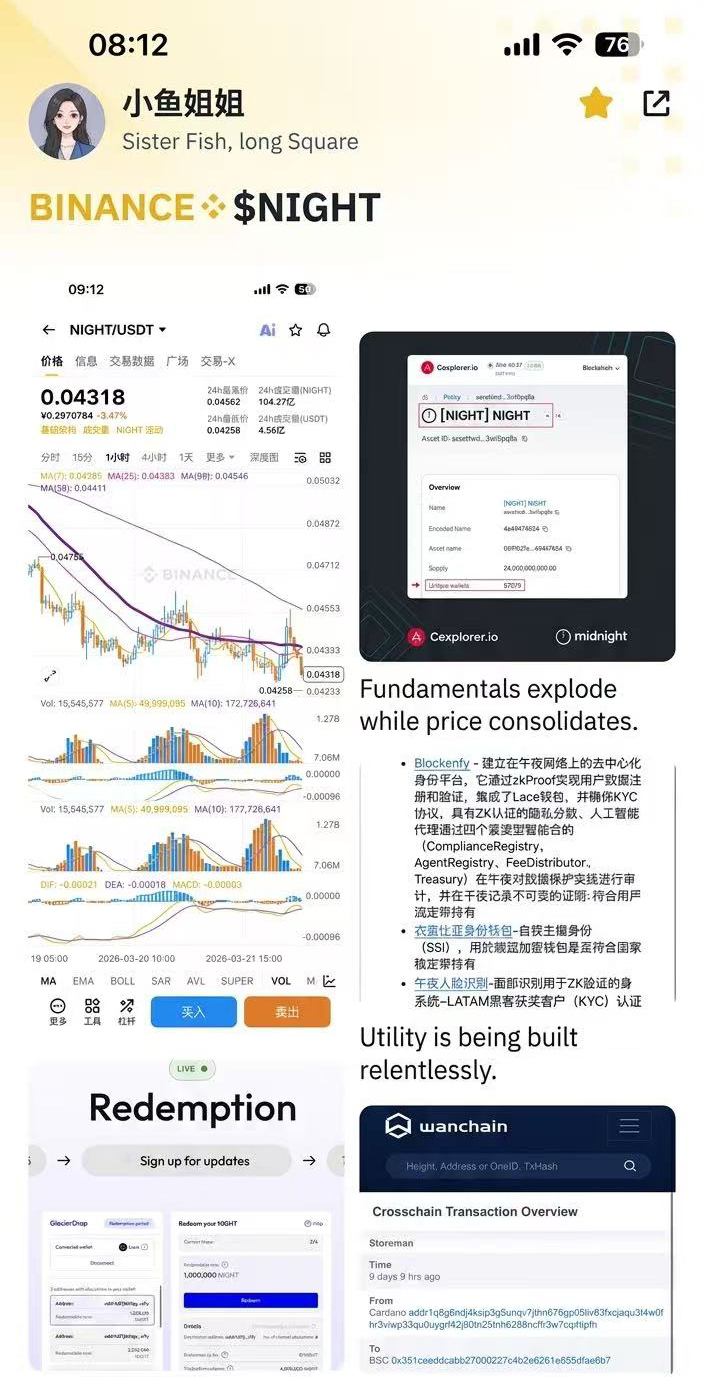Viewport: 704px width, 1377px height.
Task: Favorite this post with the star
Action: [596, 103]
